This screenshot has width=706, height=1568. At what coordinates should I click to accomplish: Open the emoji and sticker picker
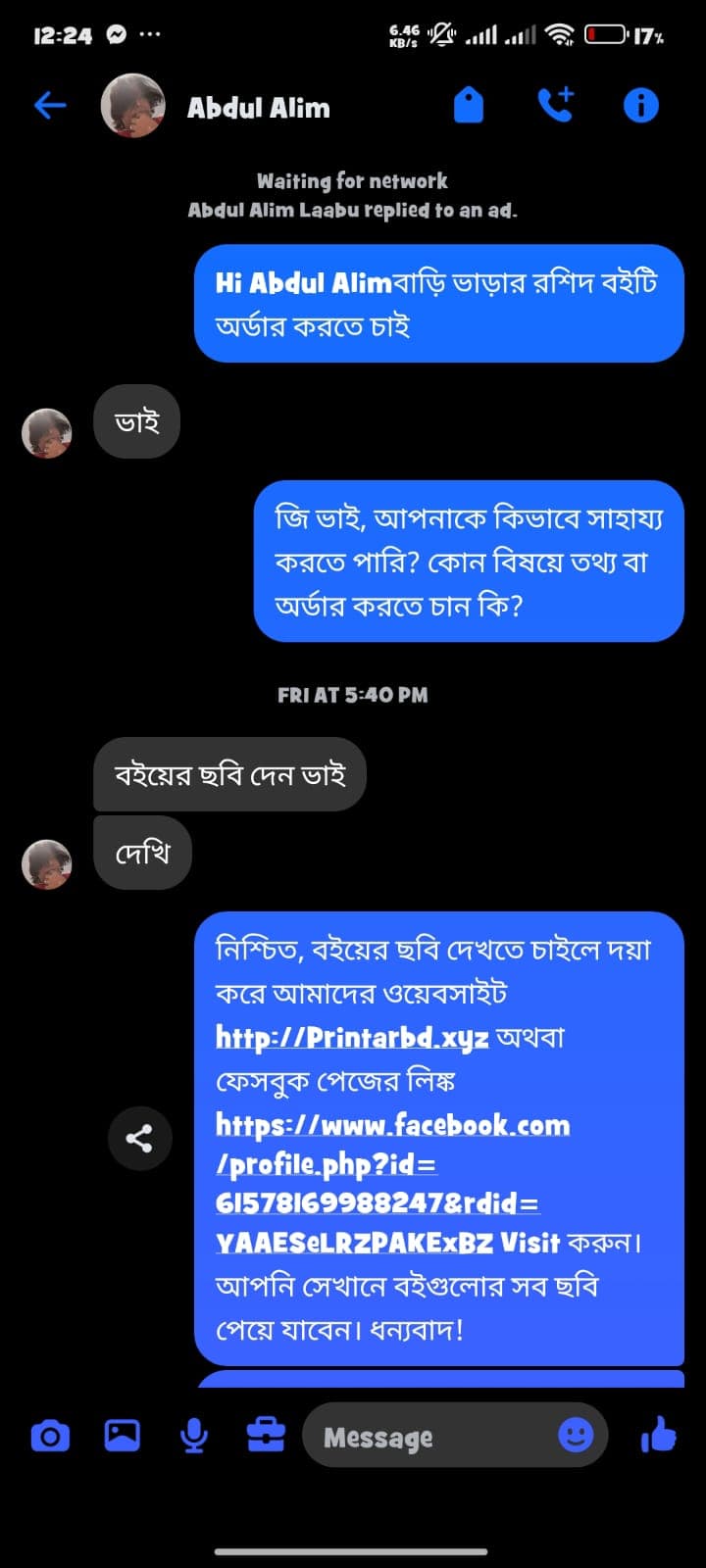point(574,1435)
